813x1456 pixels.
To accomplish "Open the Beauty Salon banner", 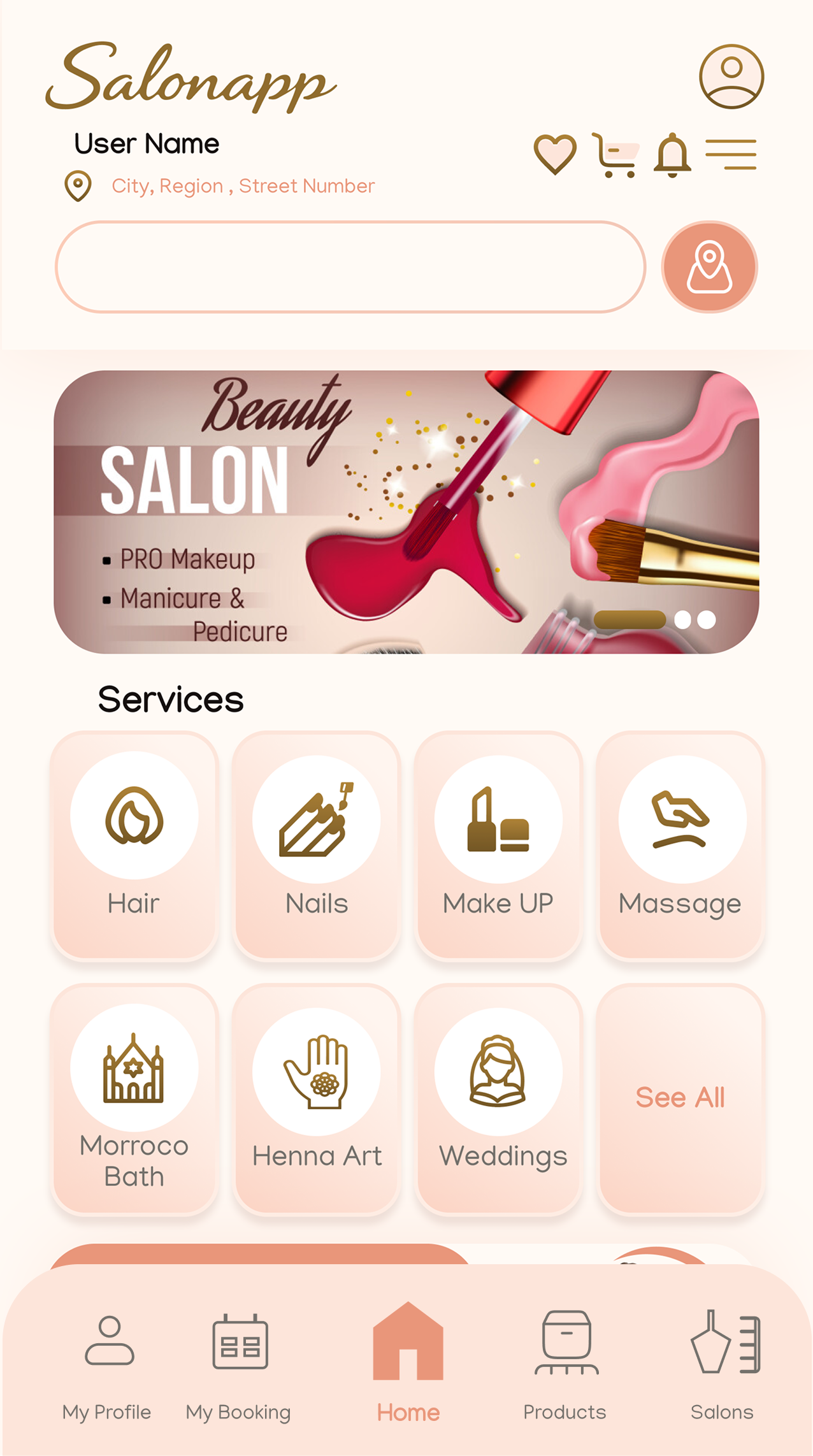I will pyautogui.click(x=406, y=512).
